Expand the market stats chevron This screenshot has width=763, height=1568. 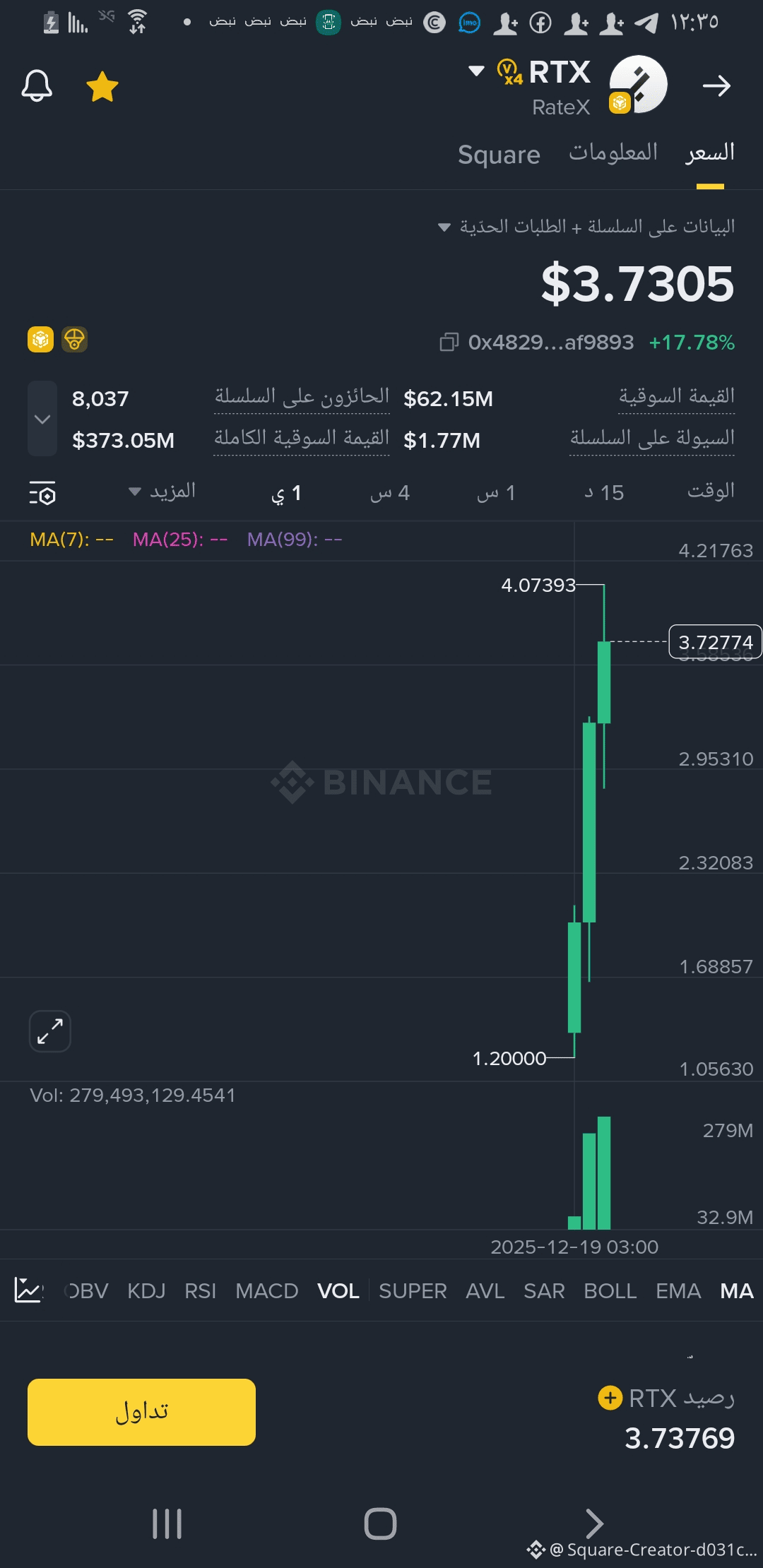click(42, 419)
